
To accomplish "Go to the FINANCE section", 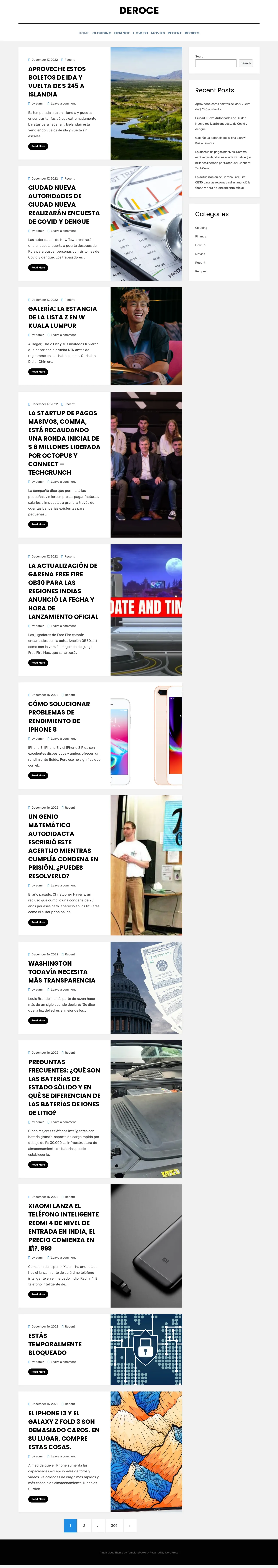I will coord(122,33).
